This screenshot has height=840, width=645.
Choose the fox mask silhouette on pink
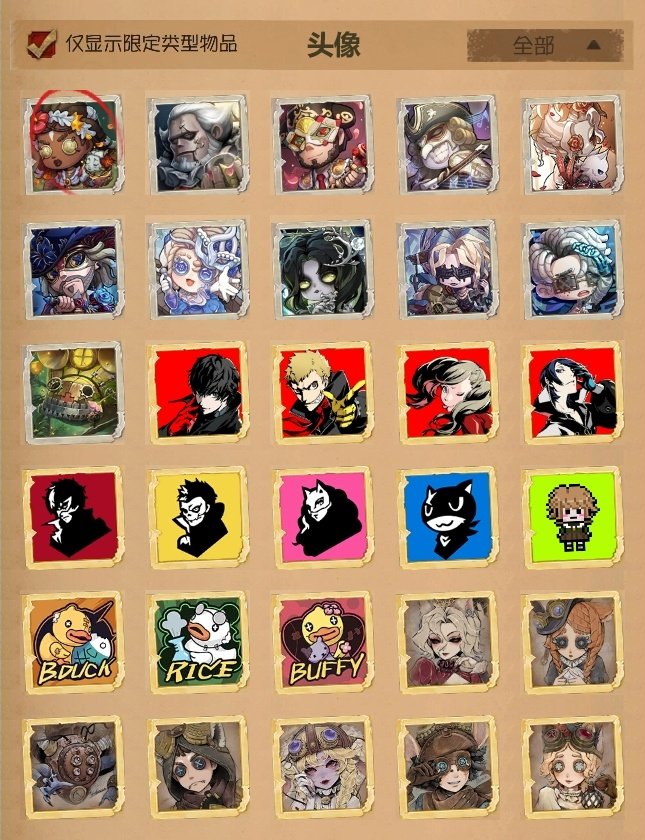(321, 516)
